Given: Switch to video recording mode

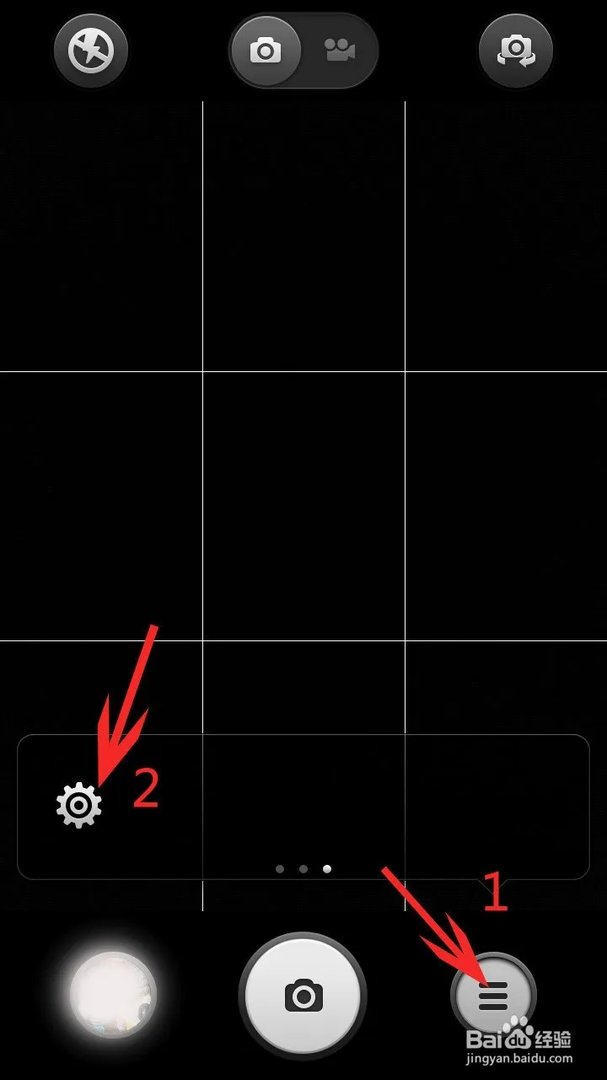Looking at the screenshot, I should coord(340,50).
